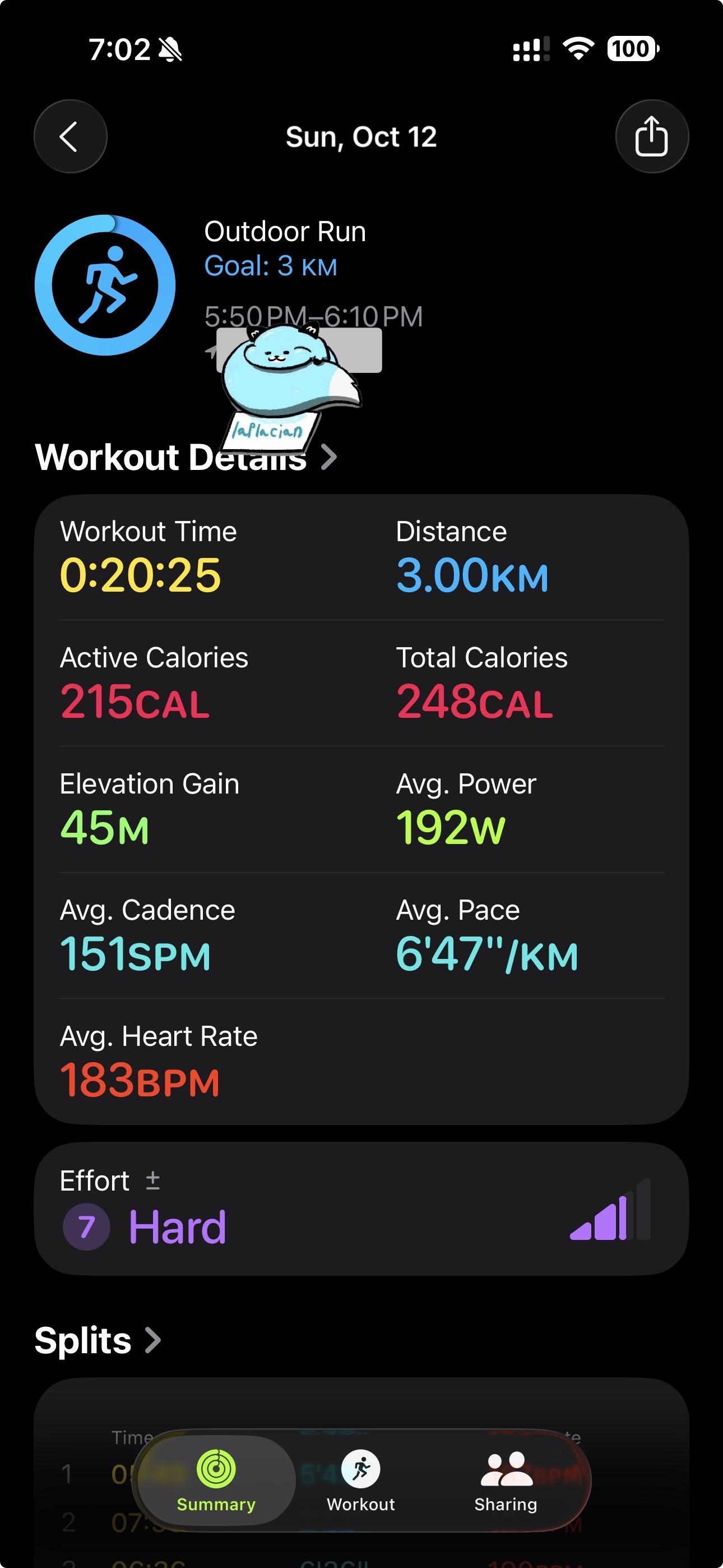Switch to the Sharing tab

pos(506,1481)
